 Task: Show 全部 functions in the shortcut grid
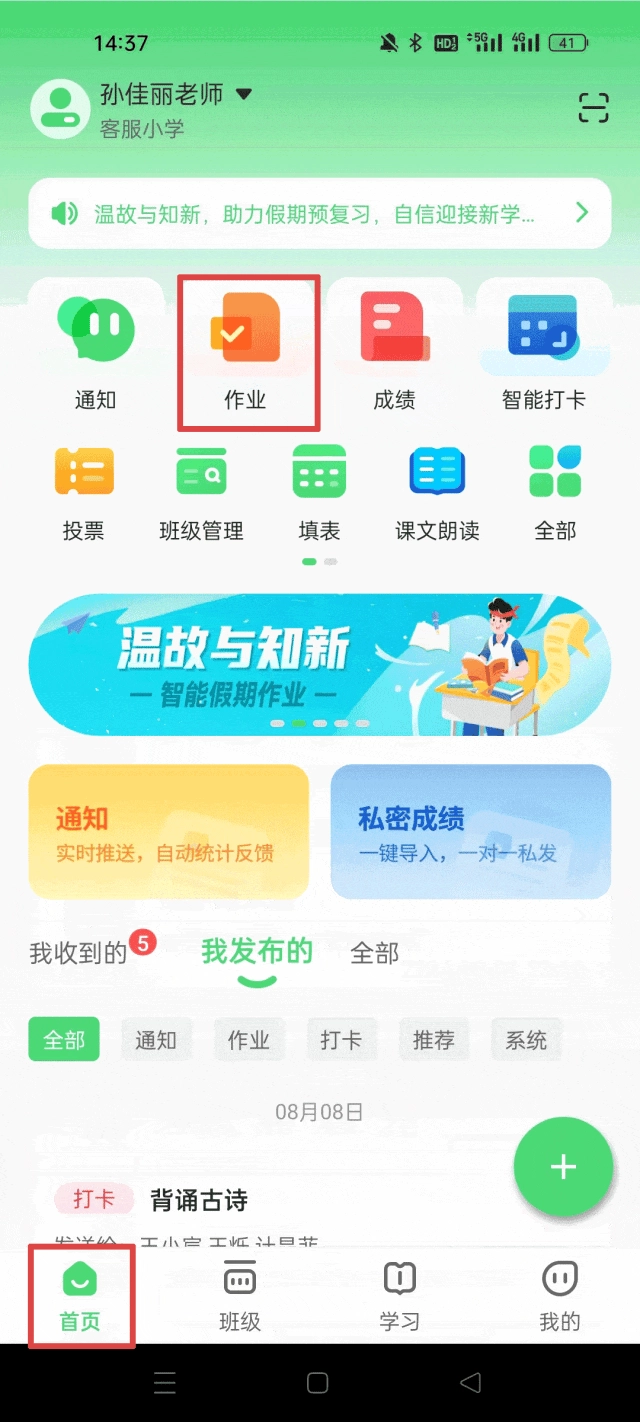pyautogui.click(x=555, y=493)
